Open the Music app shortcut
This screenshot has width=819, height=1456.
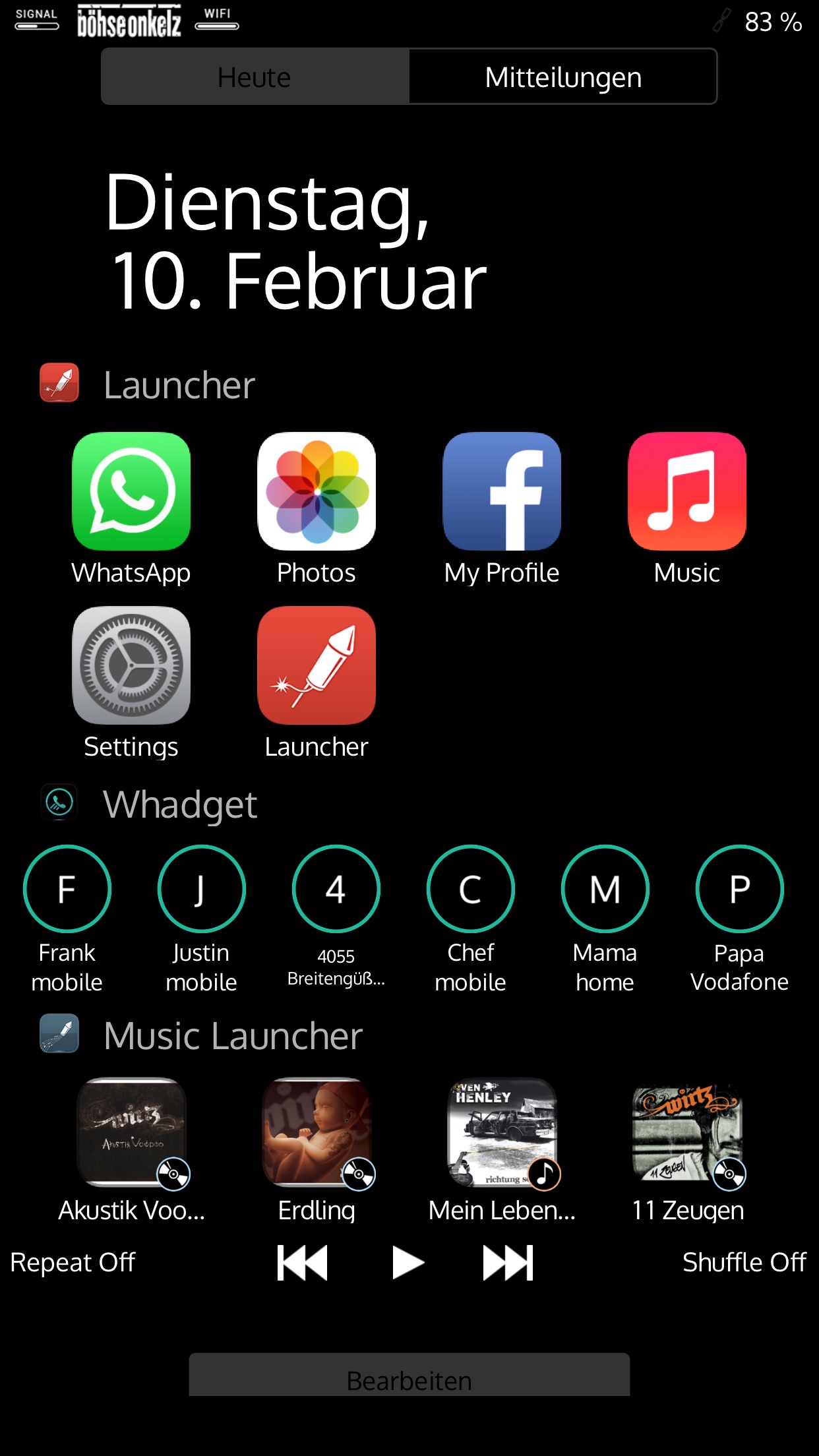coord(687,492)
